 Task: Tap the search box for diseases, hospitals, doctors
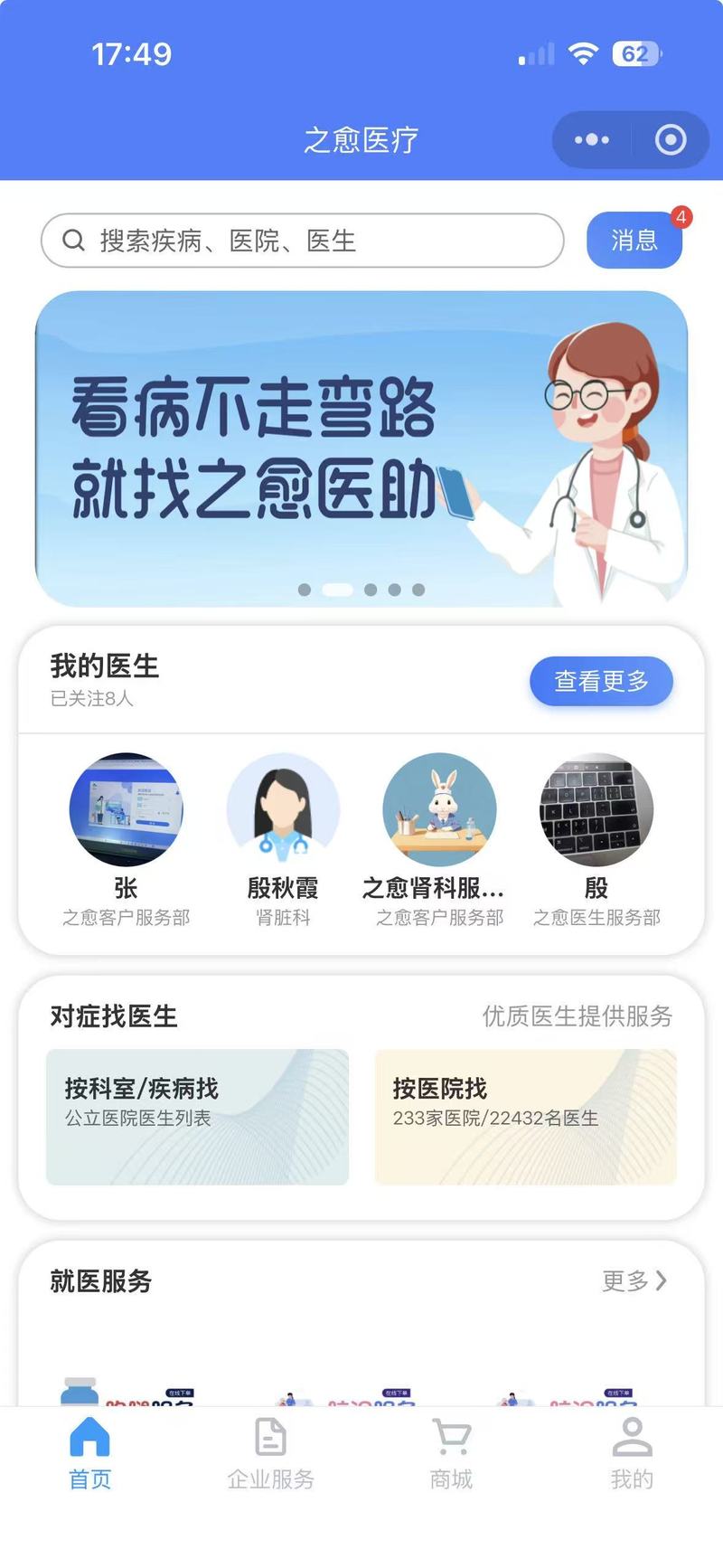[x=303, y=241]
